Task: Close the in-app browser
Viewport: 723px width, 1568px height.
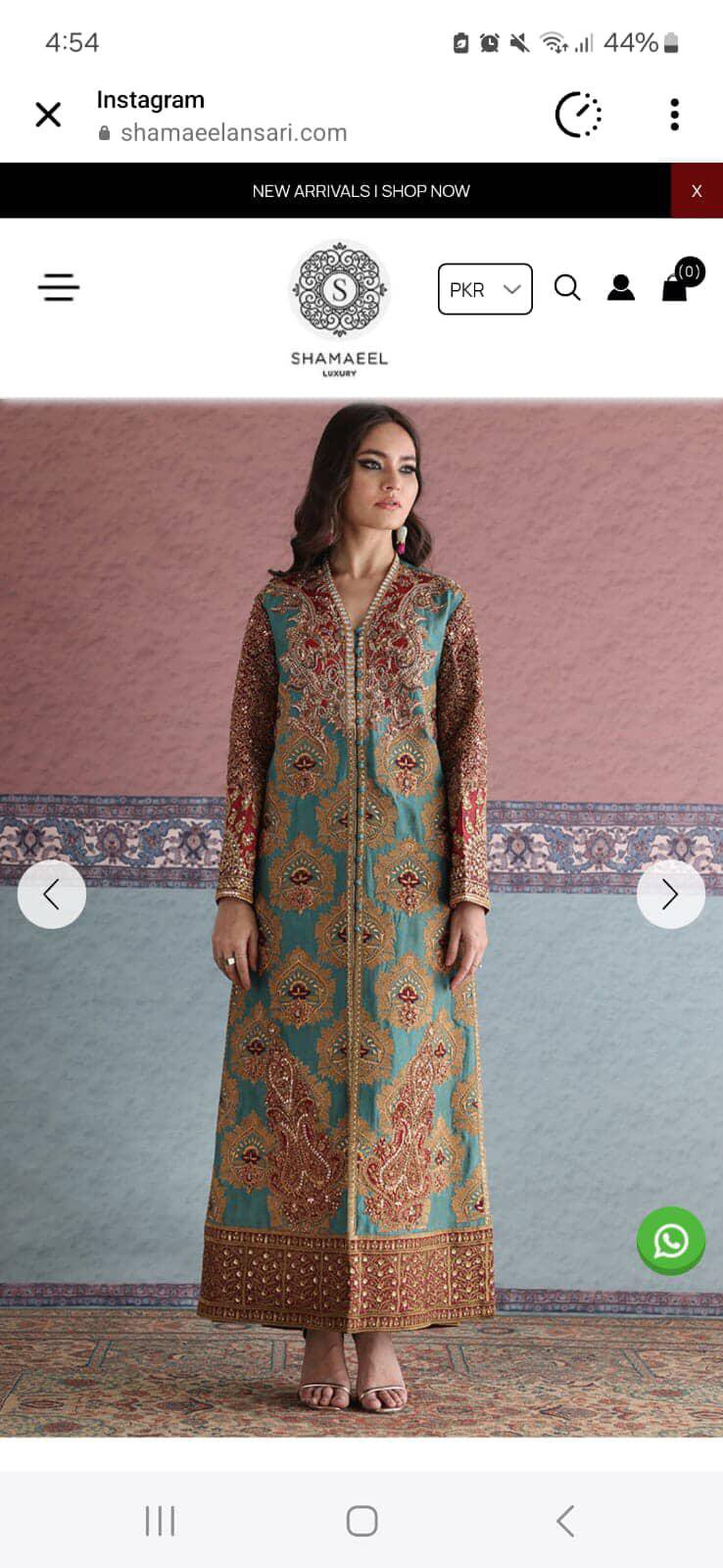Action: [x=48, y=115]
